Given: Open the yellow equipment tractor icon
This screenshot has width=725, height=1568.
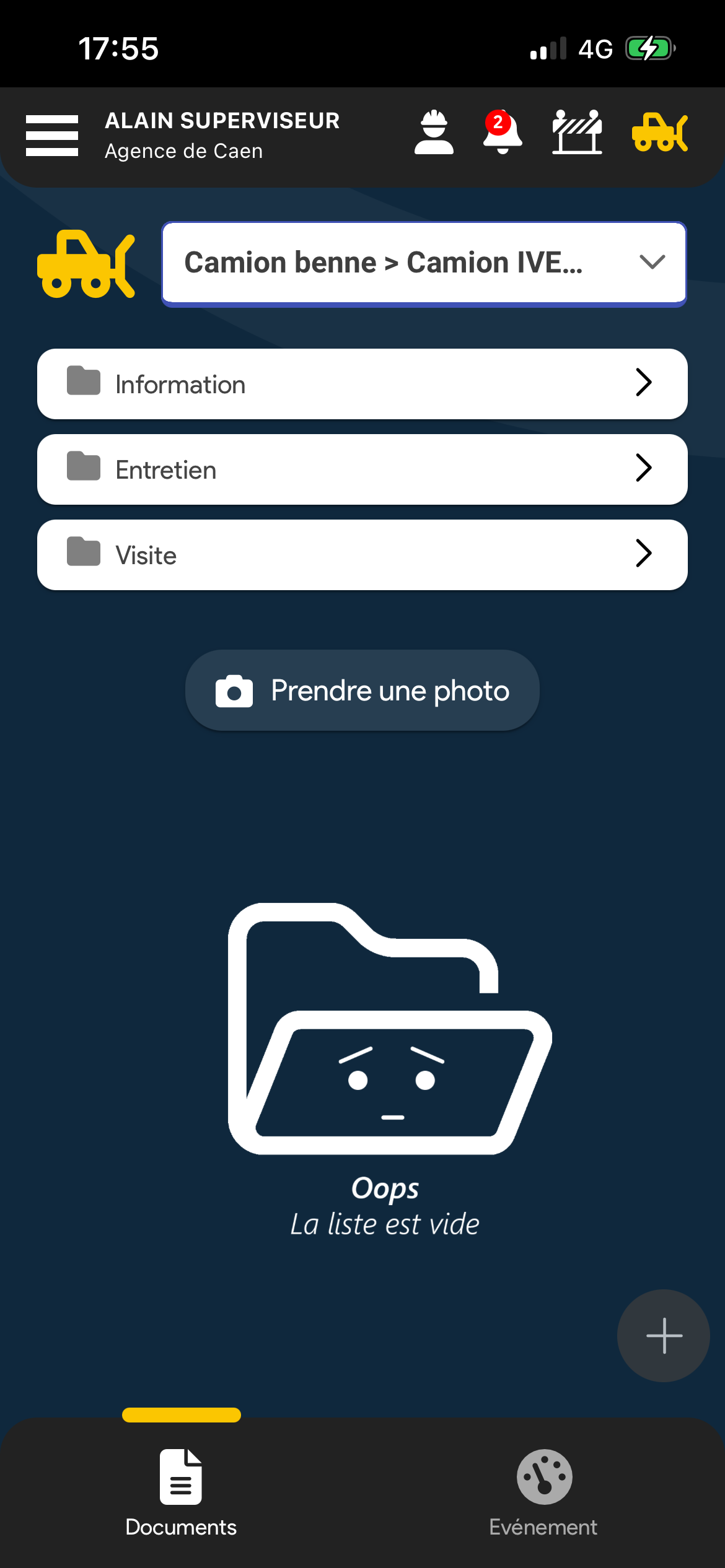Looking at the screenshot, I should (x=659, y=133).
